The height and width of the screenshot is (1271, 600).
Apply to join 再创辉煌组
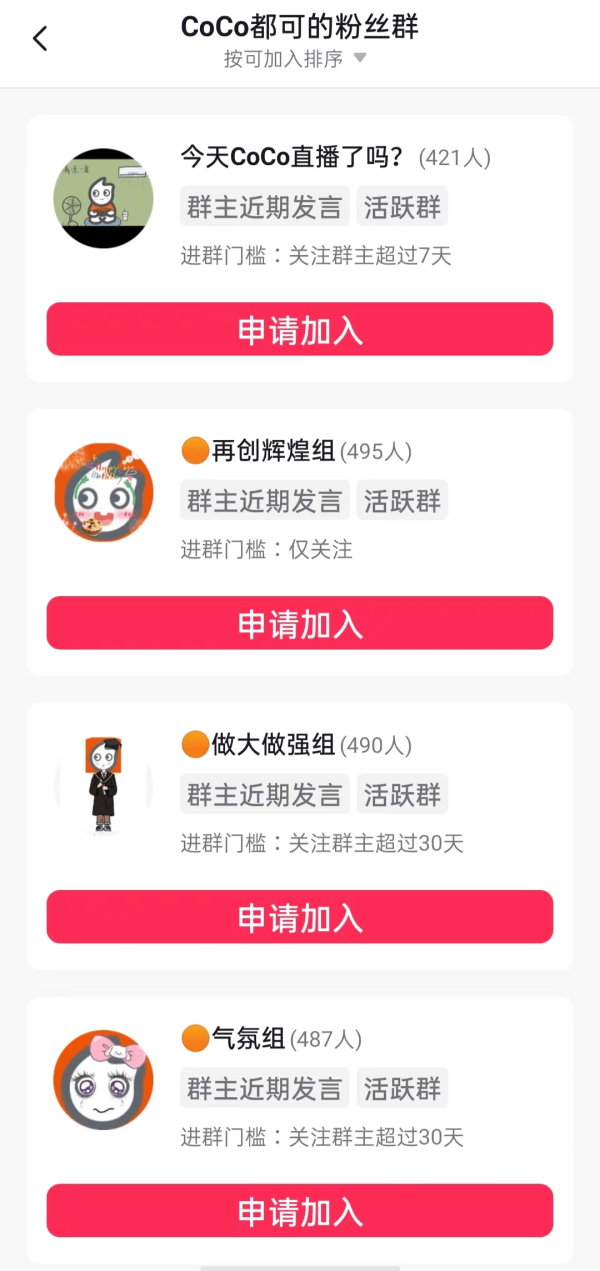pos(300,623)
